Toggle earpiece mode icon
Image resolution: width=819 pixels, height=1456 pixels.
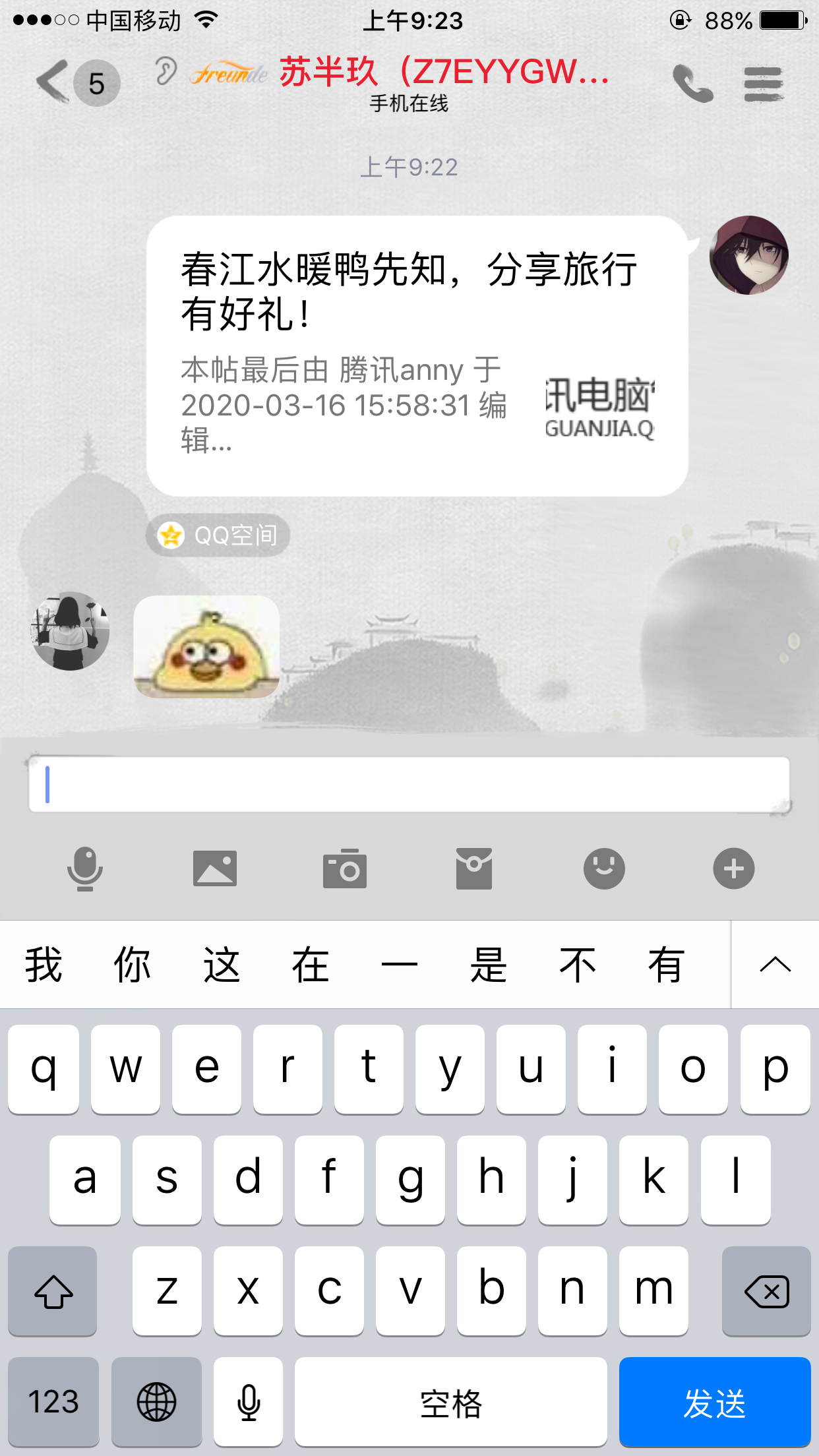coord(166,71)
